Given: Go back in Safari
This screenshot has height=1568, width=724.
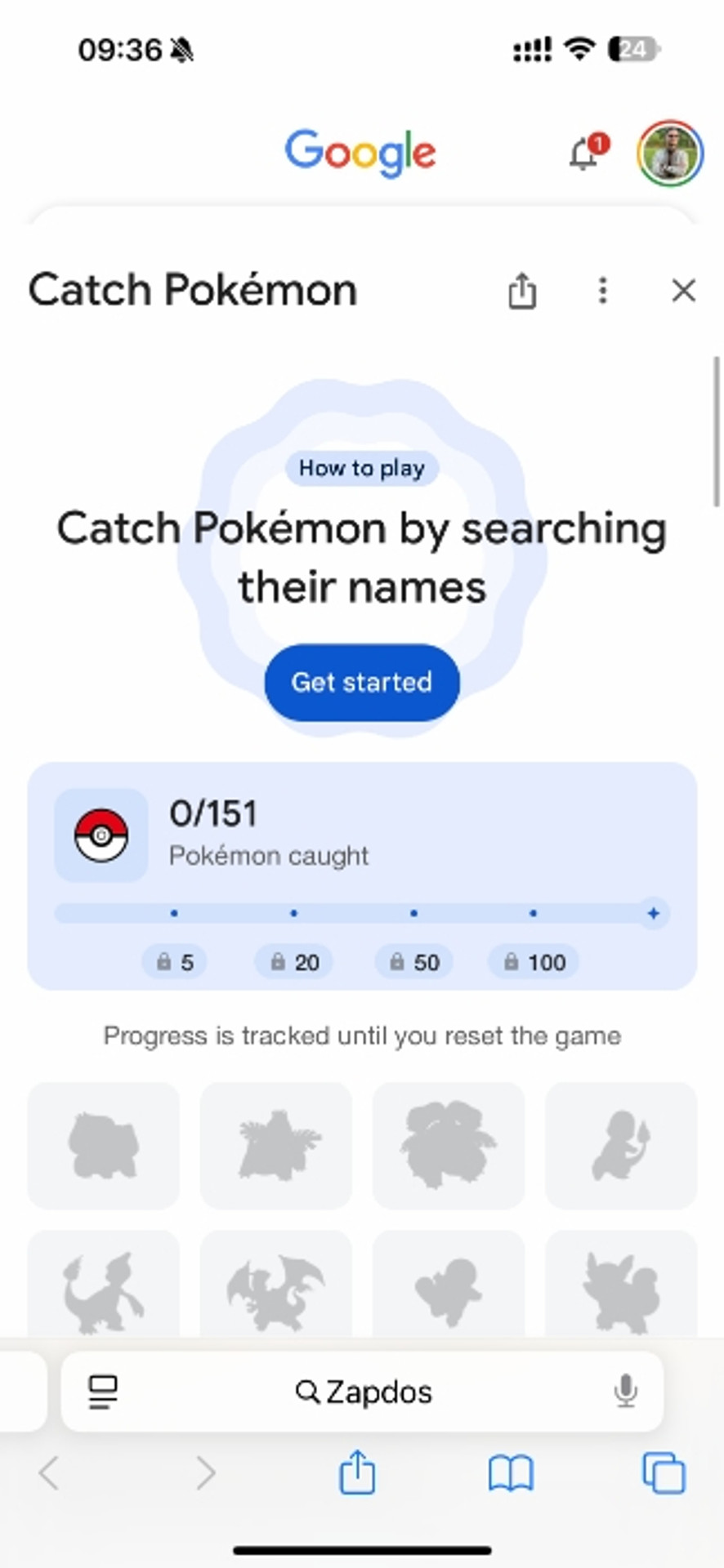Looking at the screenshot, I should (x=49, y=1474).
